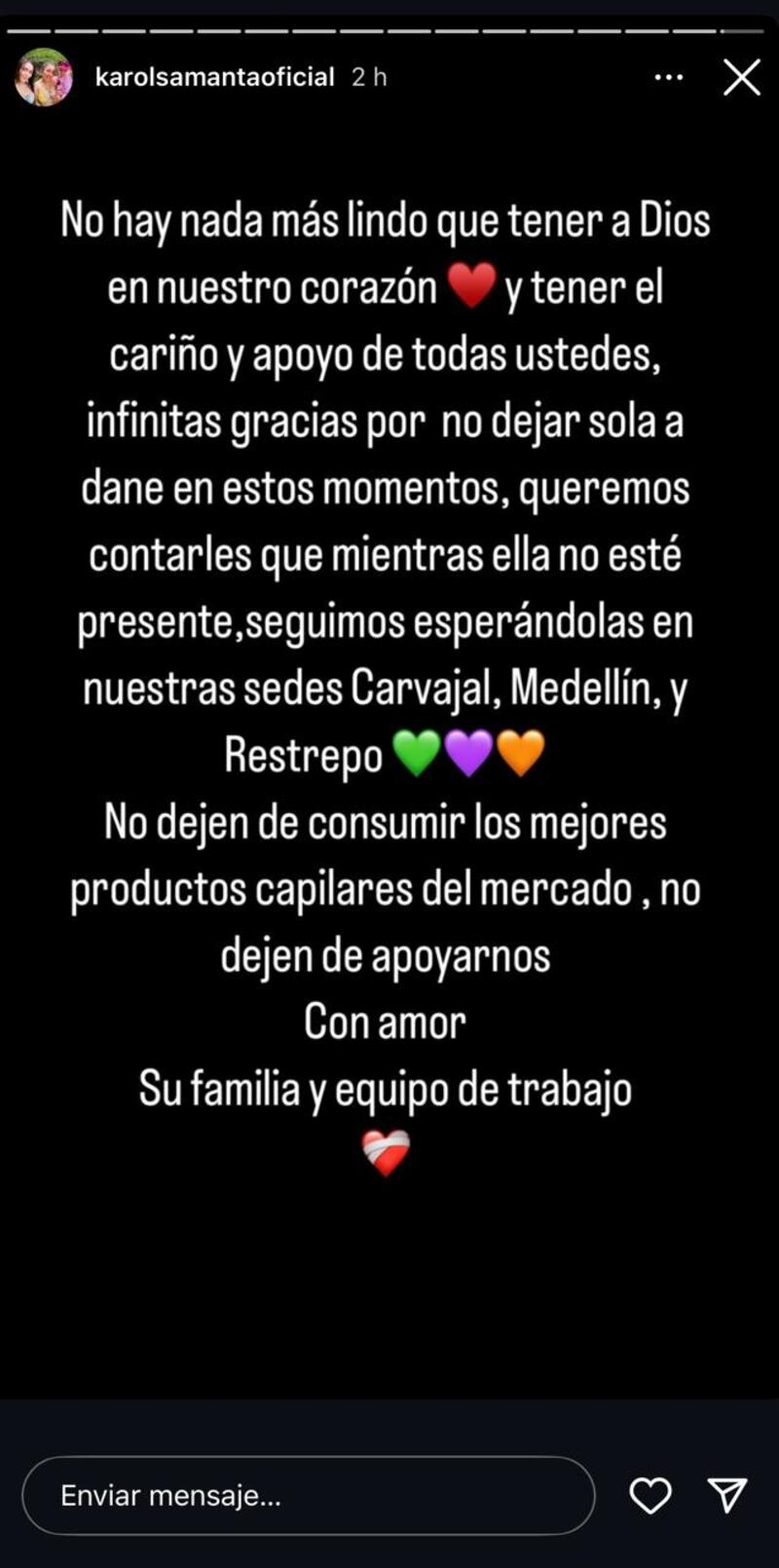This screenshot has height=1568, width=779.
Task: Tap the karolsamantaoficial username
Action: 214,78
